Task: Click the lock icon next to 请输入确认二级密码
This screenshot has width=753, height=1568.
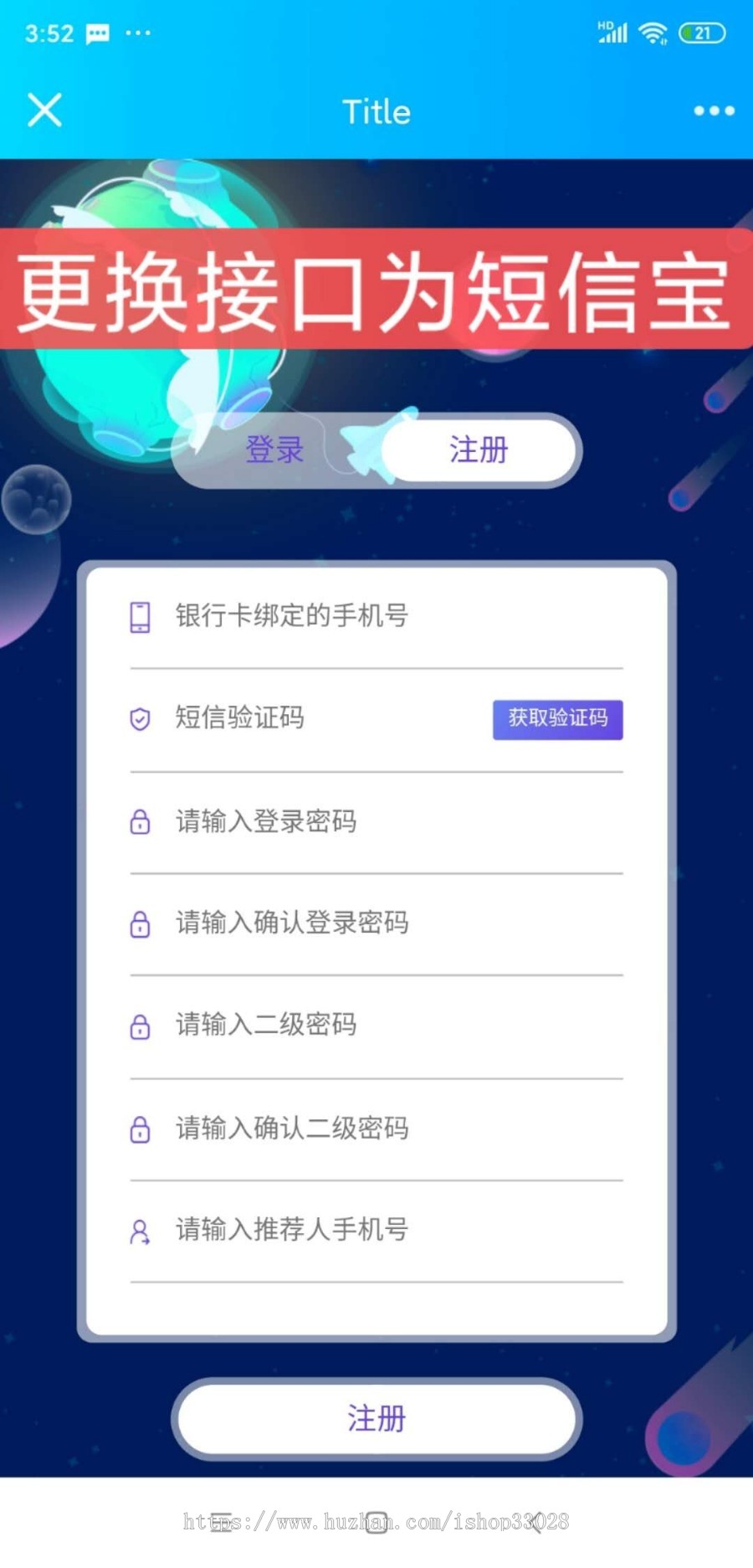Action: 139,1129
